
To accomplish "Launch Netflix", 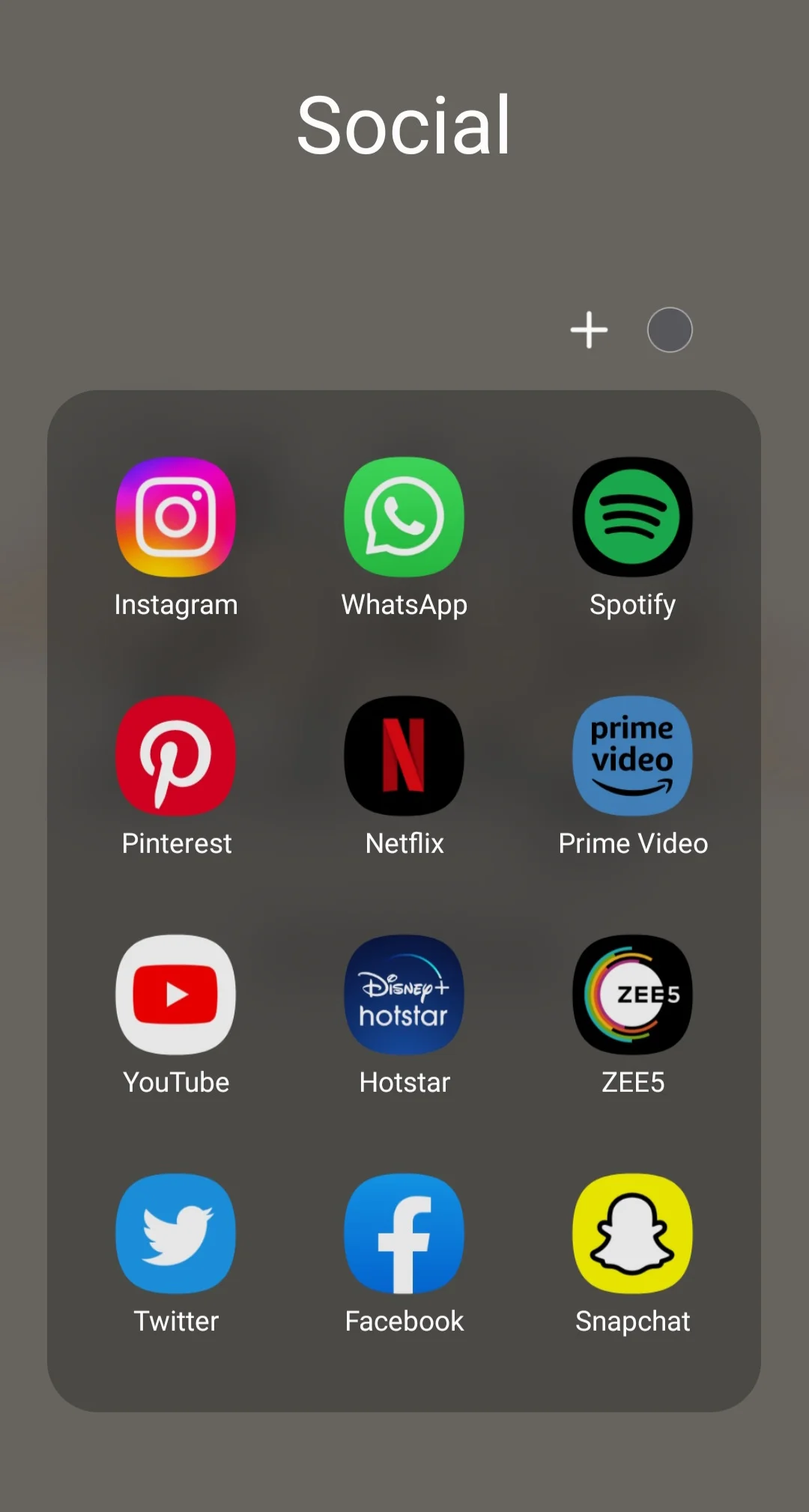I will point(404,755).
